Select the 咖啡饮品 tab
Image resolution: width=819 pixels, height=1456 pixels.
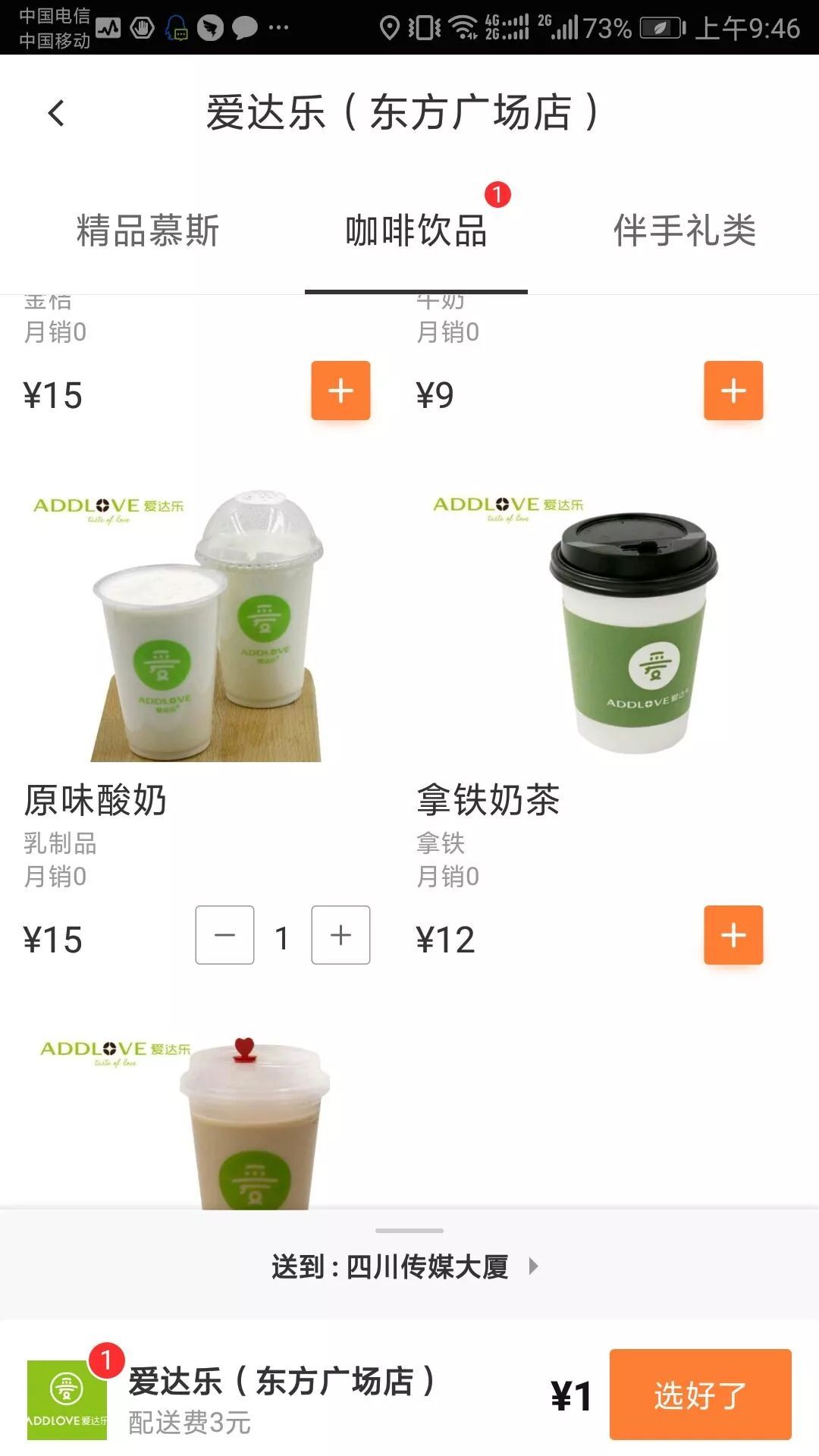click(416, 231)
